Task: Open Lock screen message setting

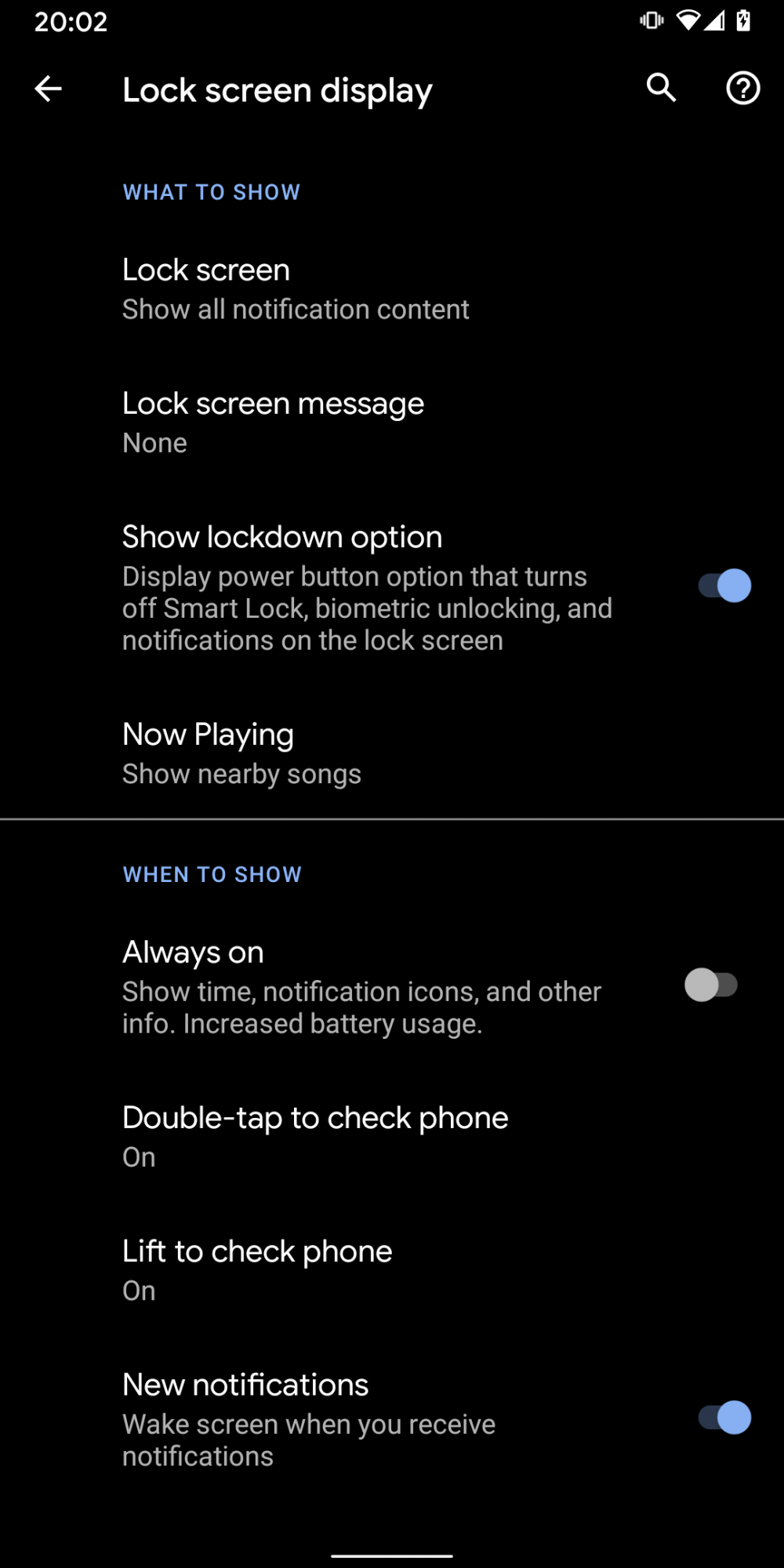Action: click(392, 423)
